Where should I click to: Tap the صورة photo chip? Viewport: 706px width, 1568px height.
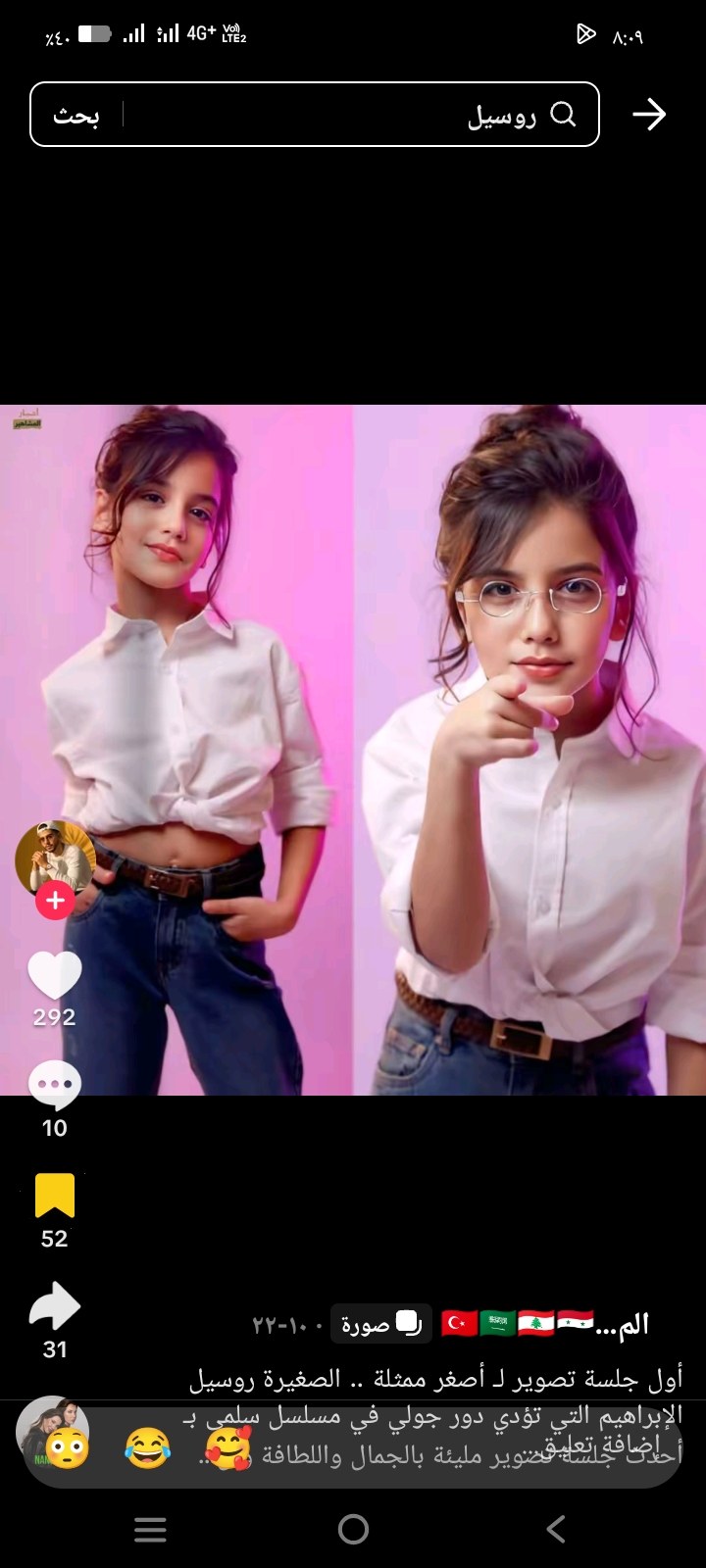pos(380,1324)
